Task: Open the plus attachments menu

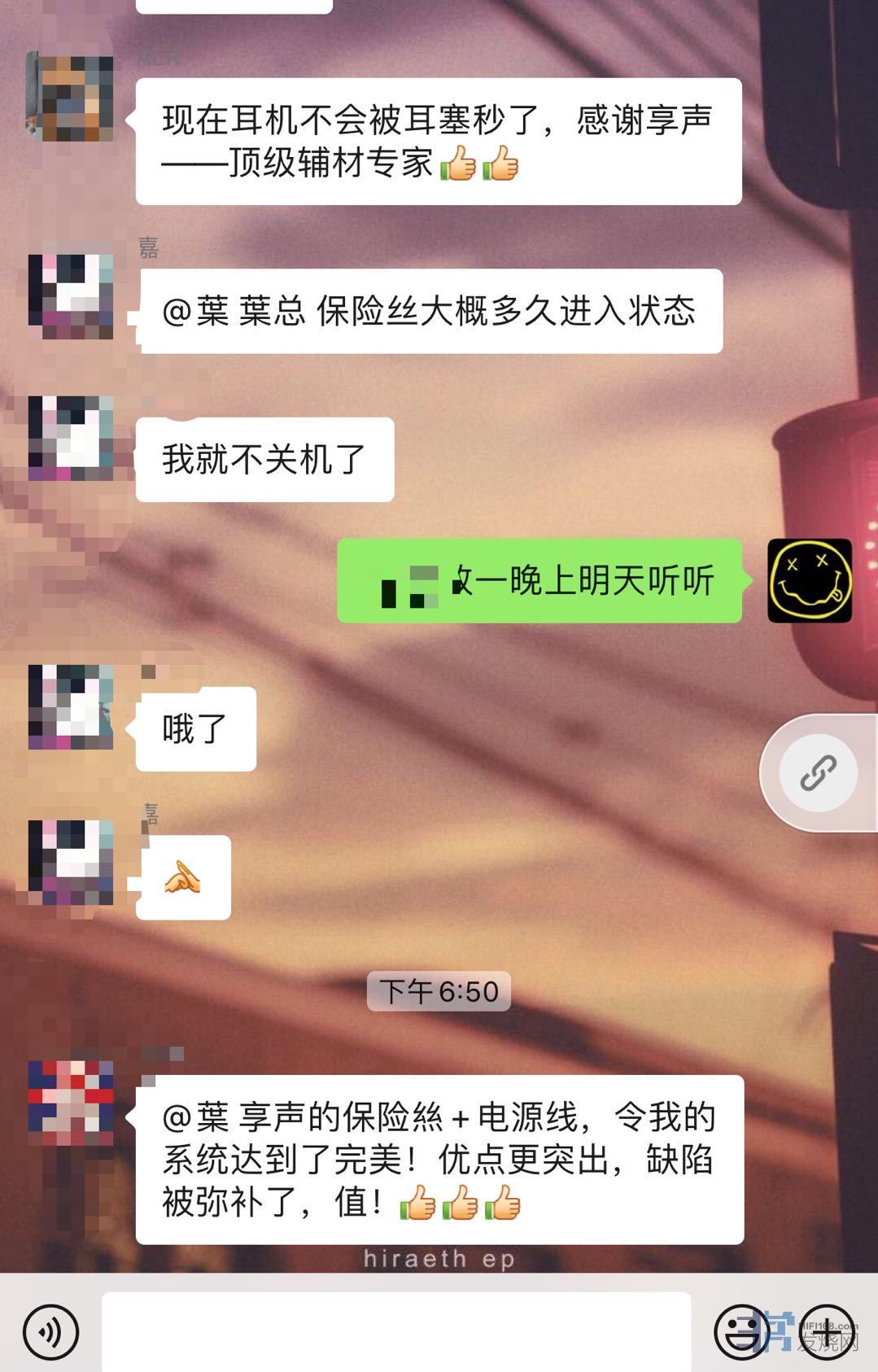Action: pyautogui.click(x=826, y=1331)
